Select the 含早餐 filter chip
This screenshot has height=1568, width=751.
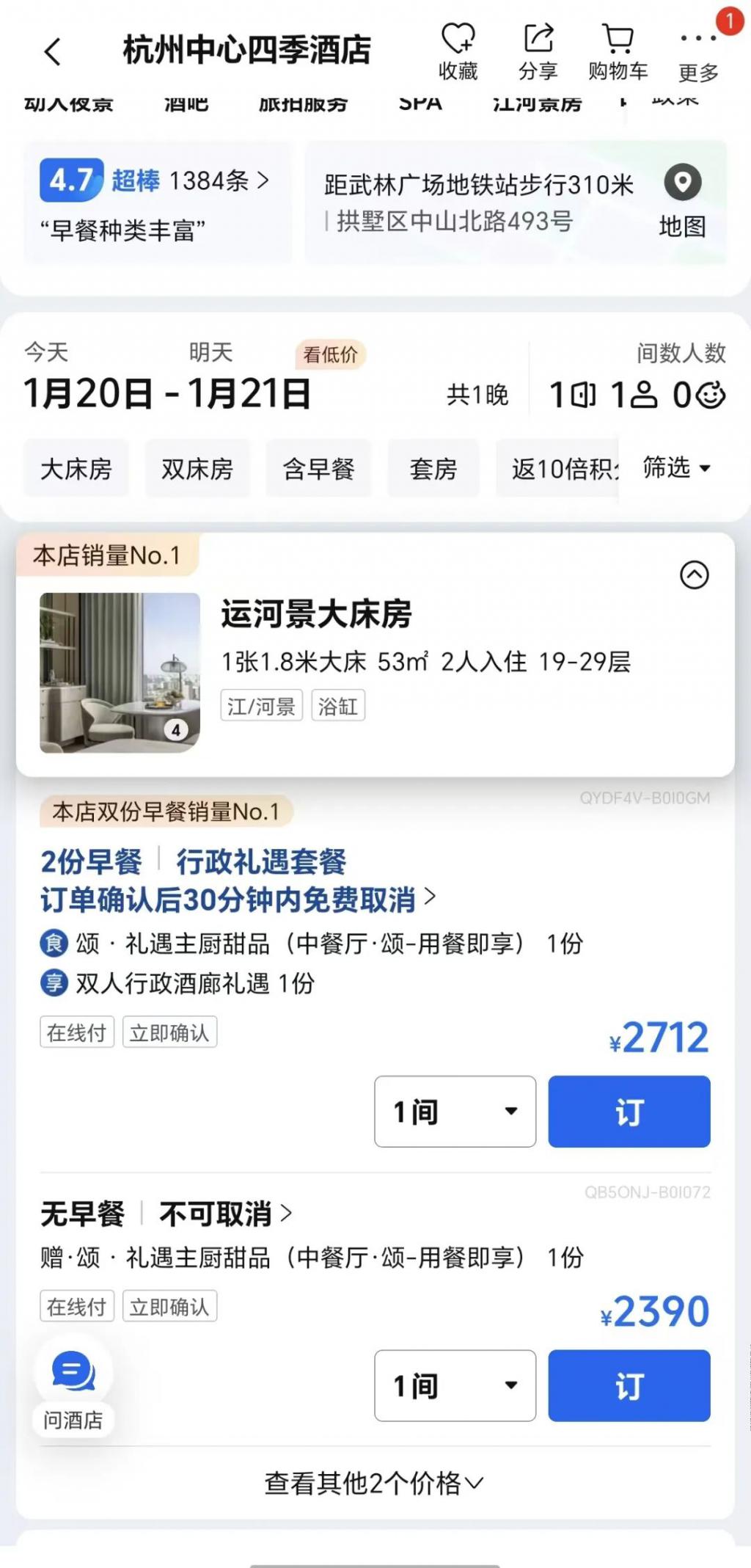coord(318,469)
